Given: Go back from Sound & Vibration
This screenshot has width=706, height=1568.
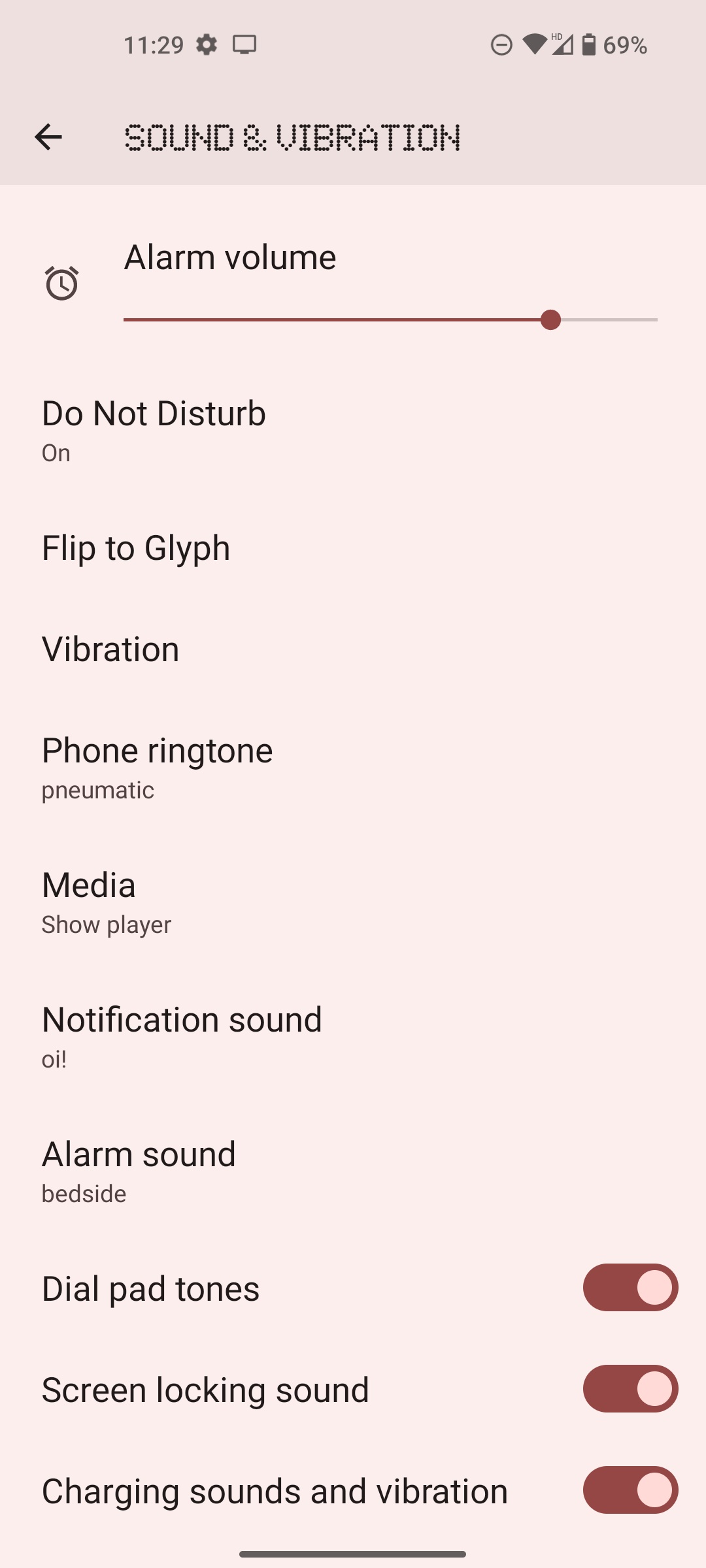Looking at the screenshot, I should click(x=48, y=137).
